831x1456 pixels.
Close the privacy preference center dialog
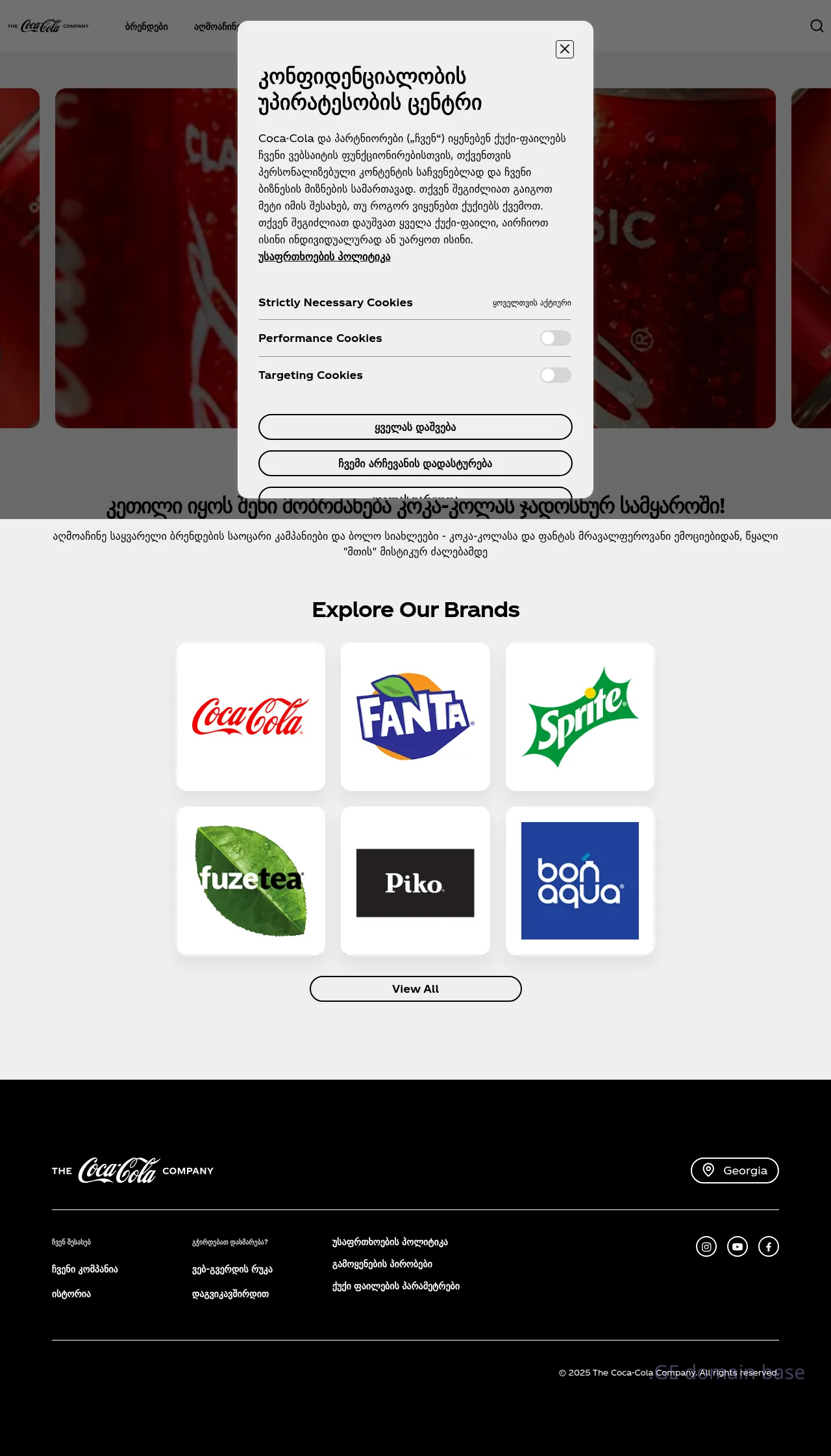(564, 49)
